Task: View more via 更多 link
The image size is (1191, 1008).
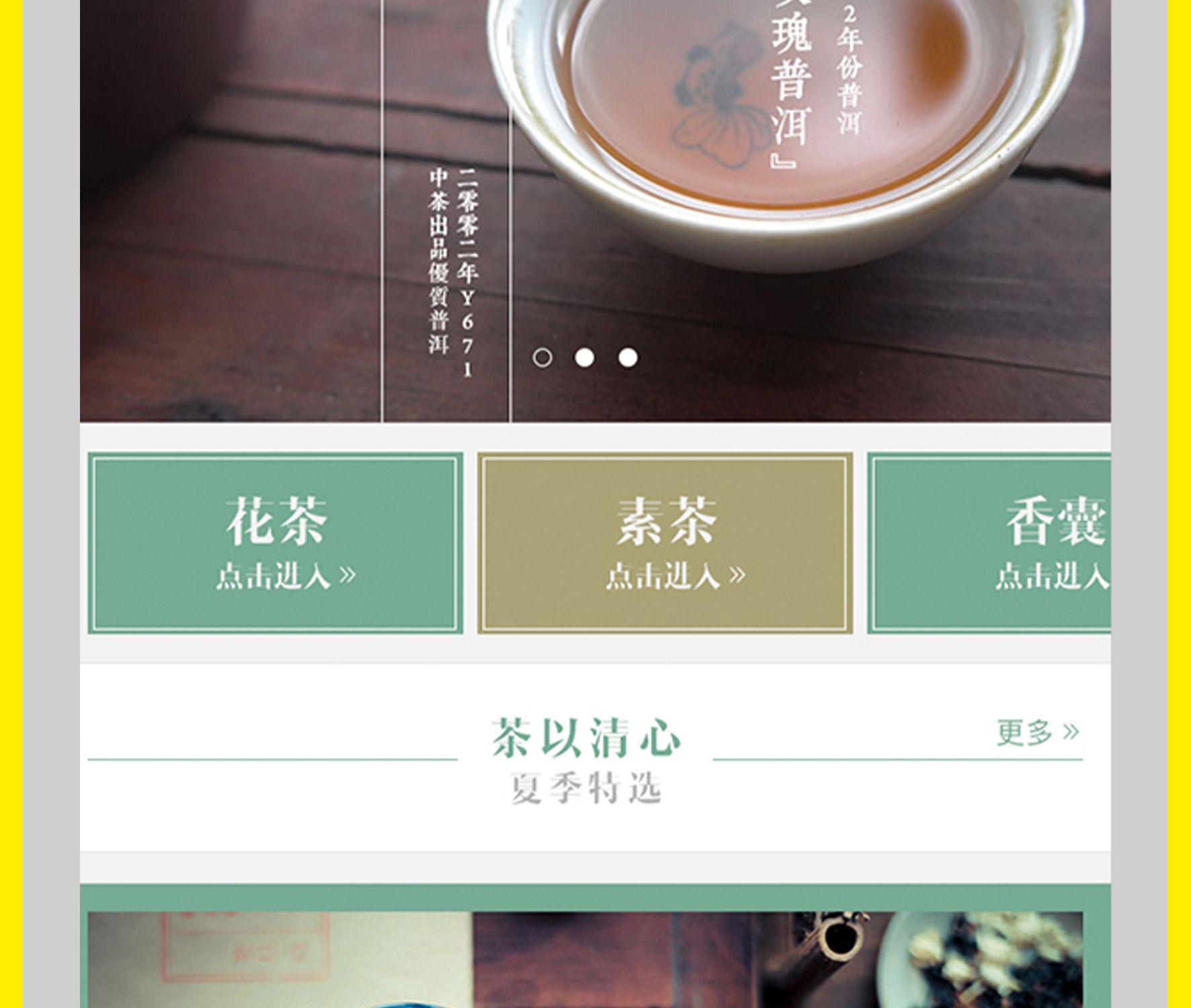Action: pyautogui.click(x=1037, y=732)
